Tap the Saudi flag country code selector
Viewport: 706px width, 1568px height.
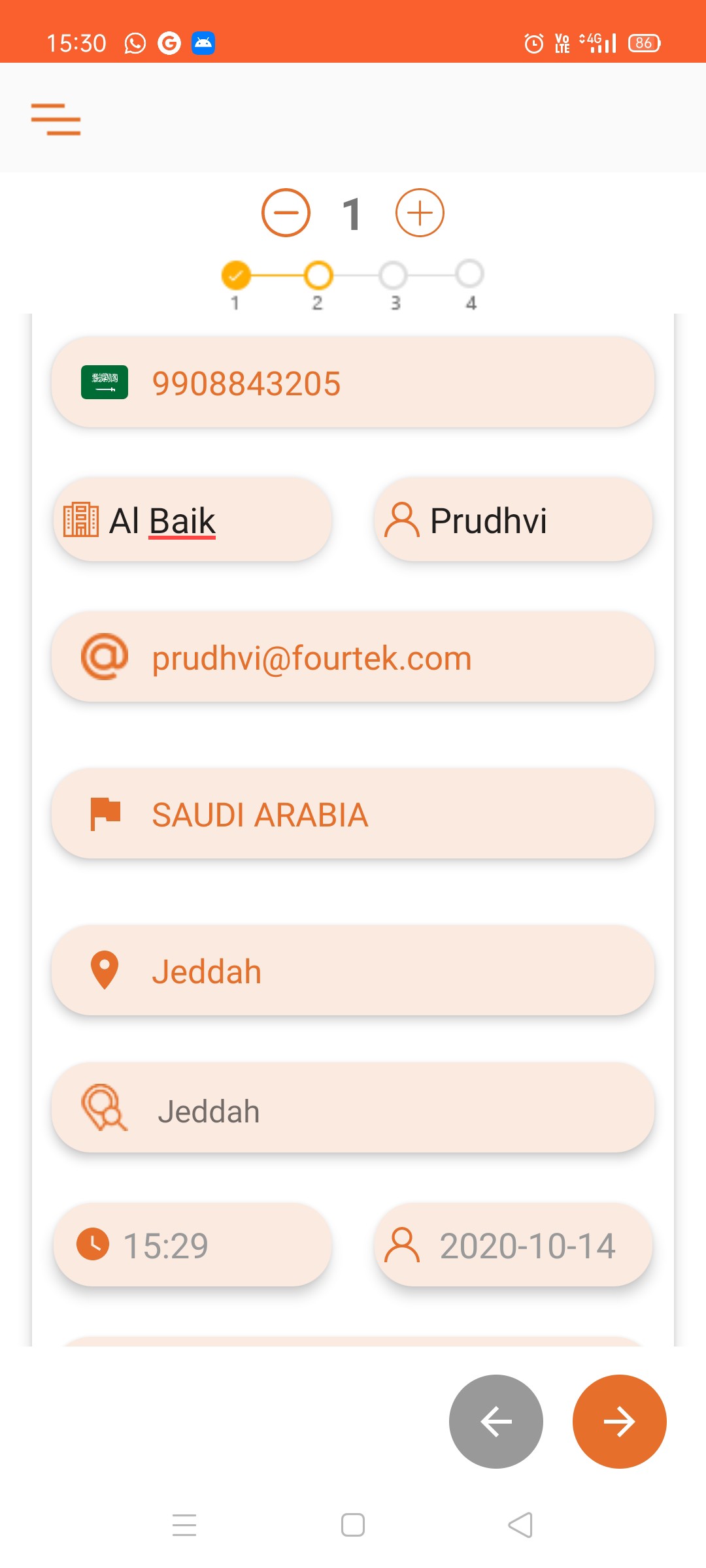(105, 383)
